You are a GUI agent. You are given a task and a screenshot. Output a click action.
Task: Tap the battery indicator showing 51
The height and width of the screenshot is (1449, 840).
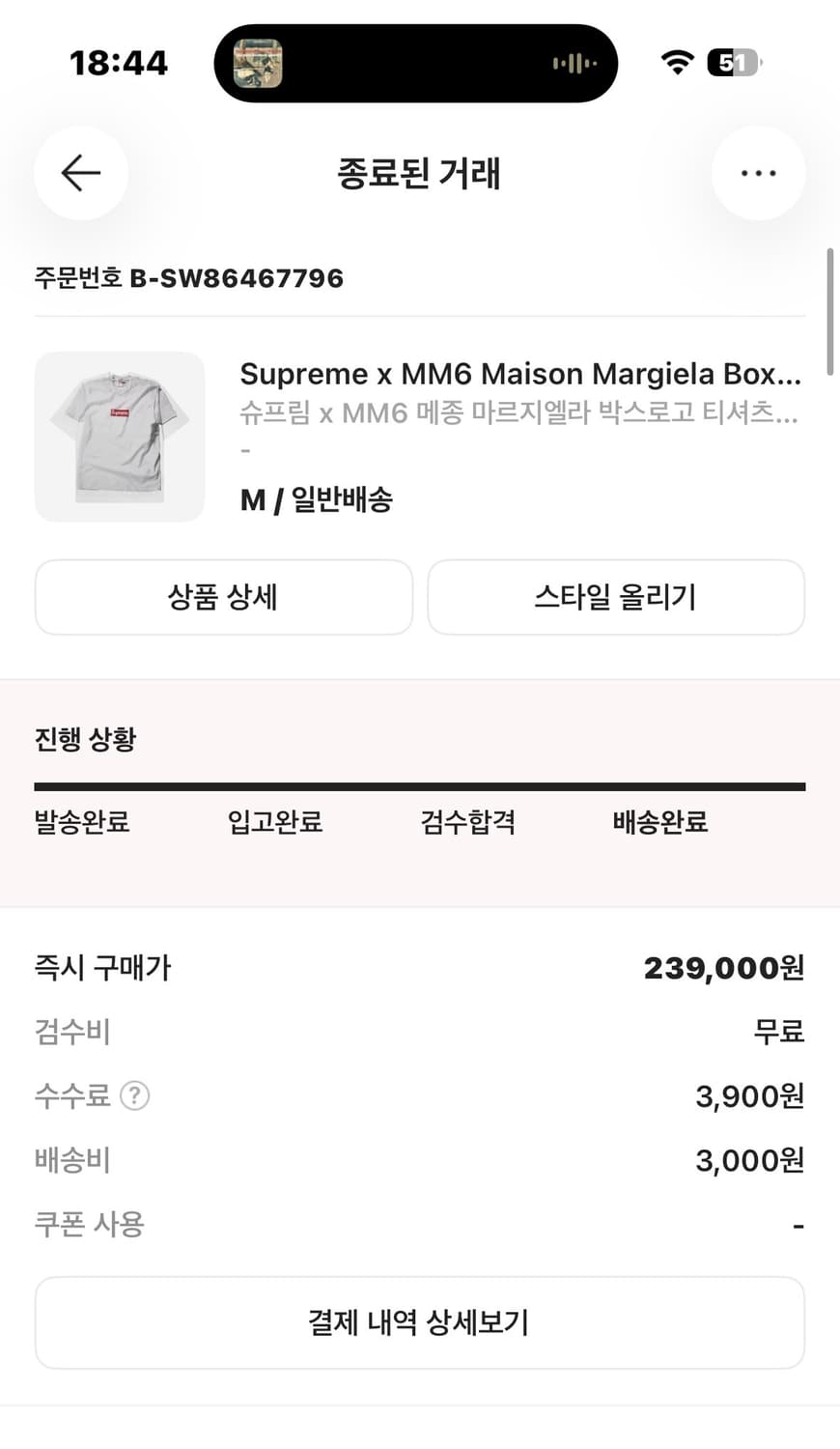point(732,62)
